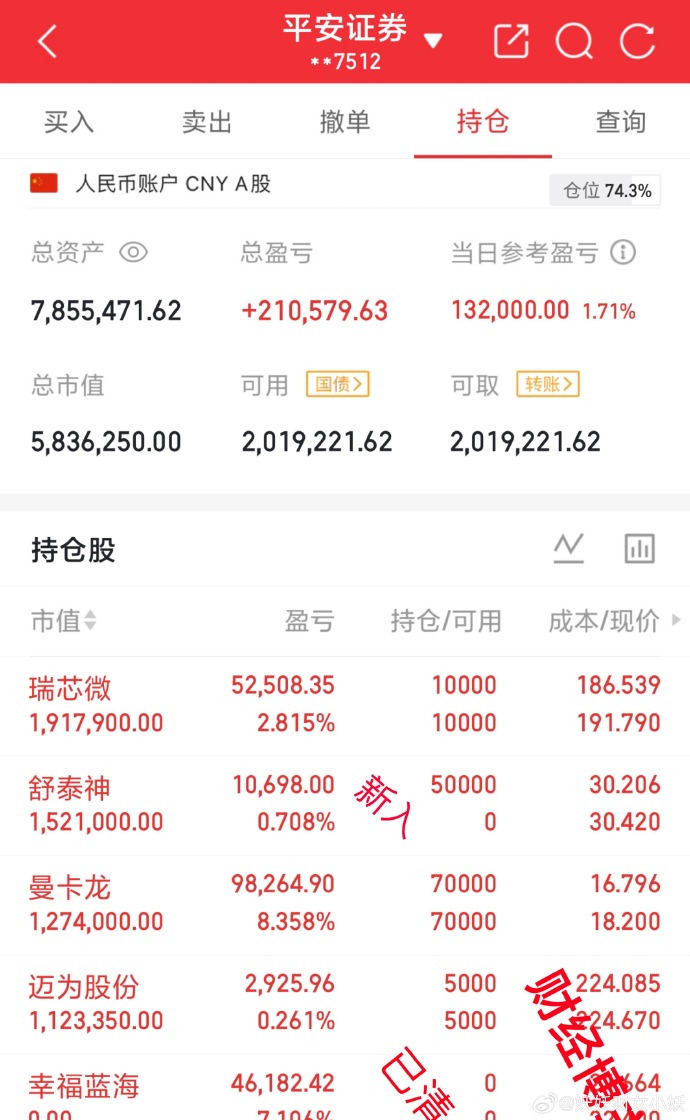Tap the 国债 button
The image size is (690, 1120).
pyautogui.click(x=337, y=384)
